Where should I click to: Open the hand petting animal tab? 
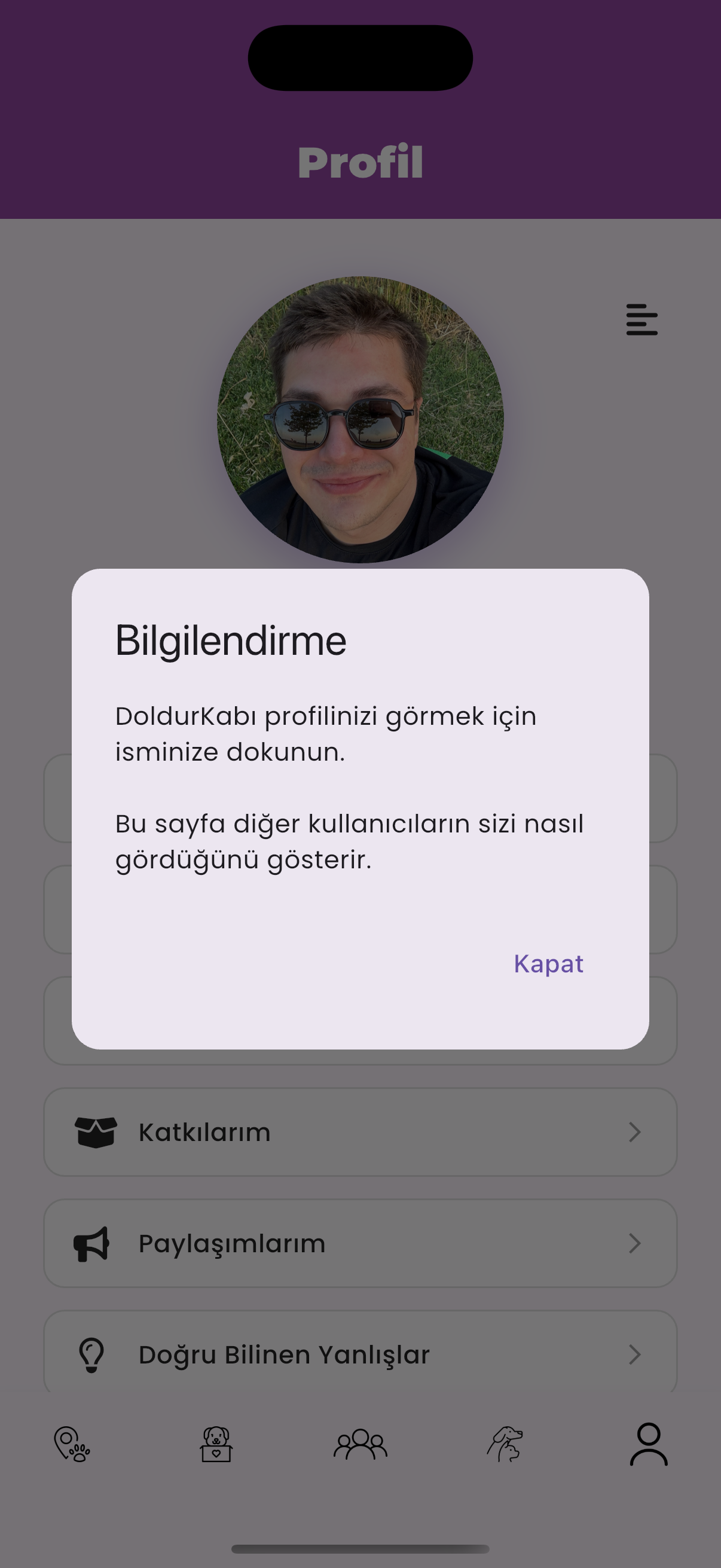[x=505, y=1444]
